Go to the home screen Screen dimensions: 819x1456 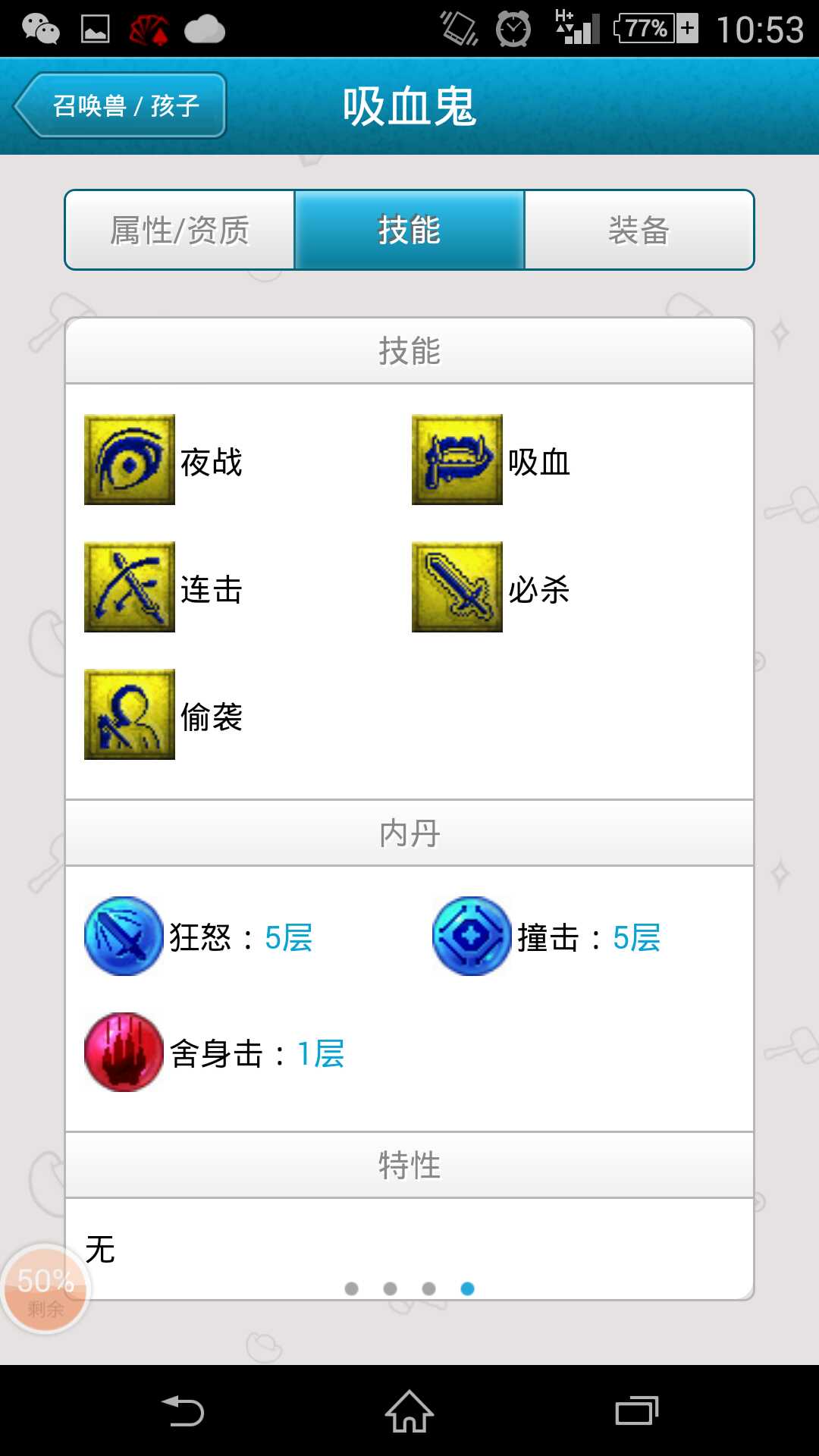point(409,1412)
